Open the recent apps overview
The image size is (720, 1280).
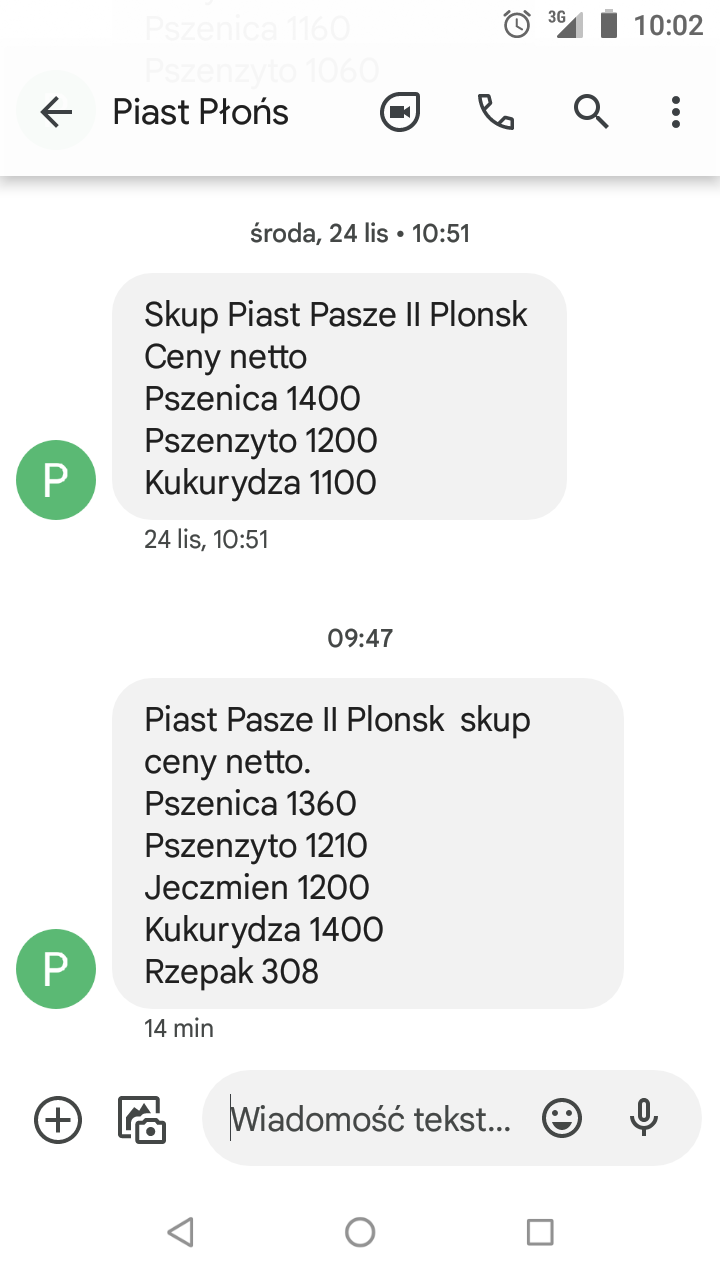[540, 1232]
